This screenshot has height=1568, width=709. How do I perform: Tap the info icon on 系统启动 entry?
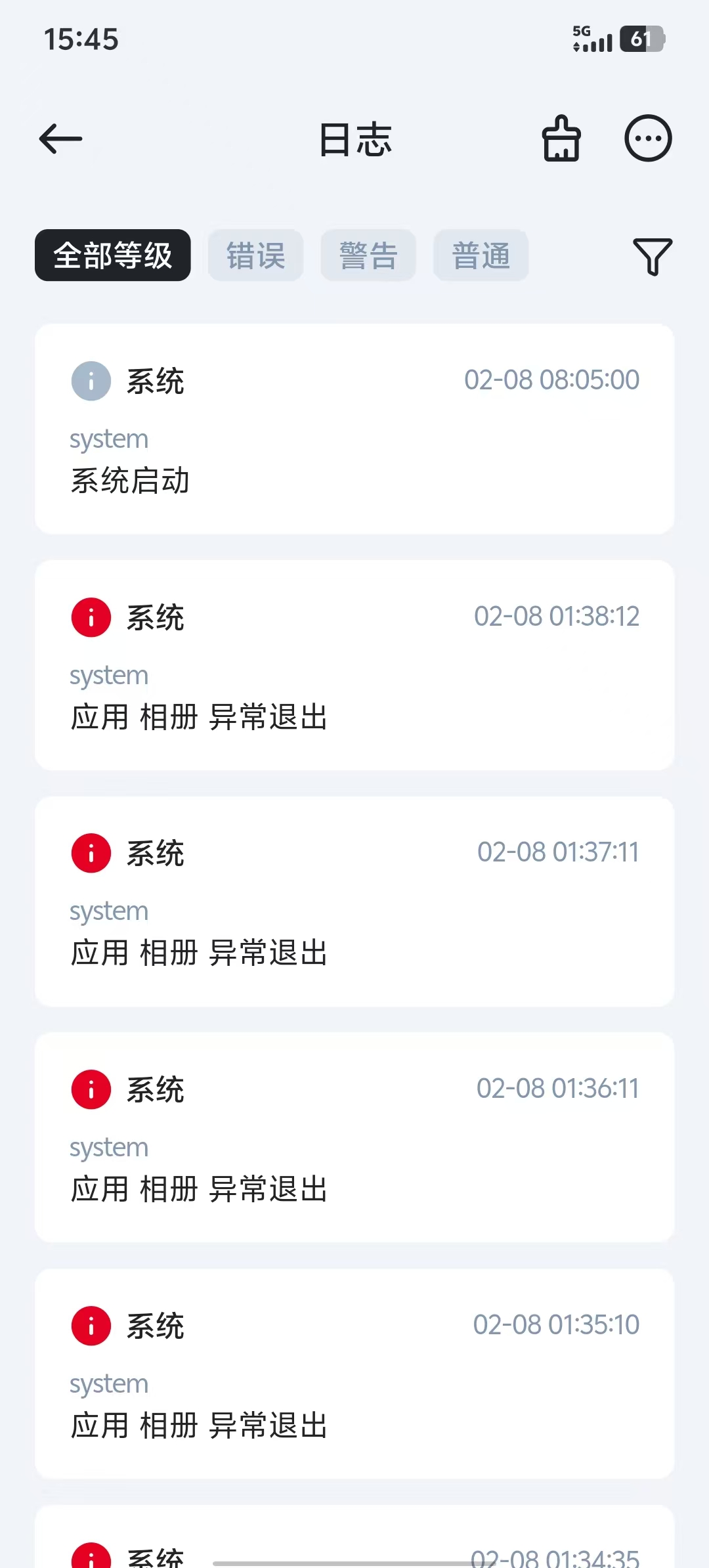tap(91, 380)
